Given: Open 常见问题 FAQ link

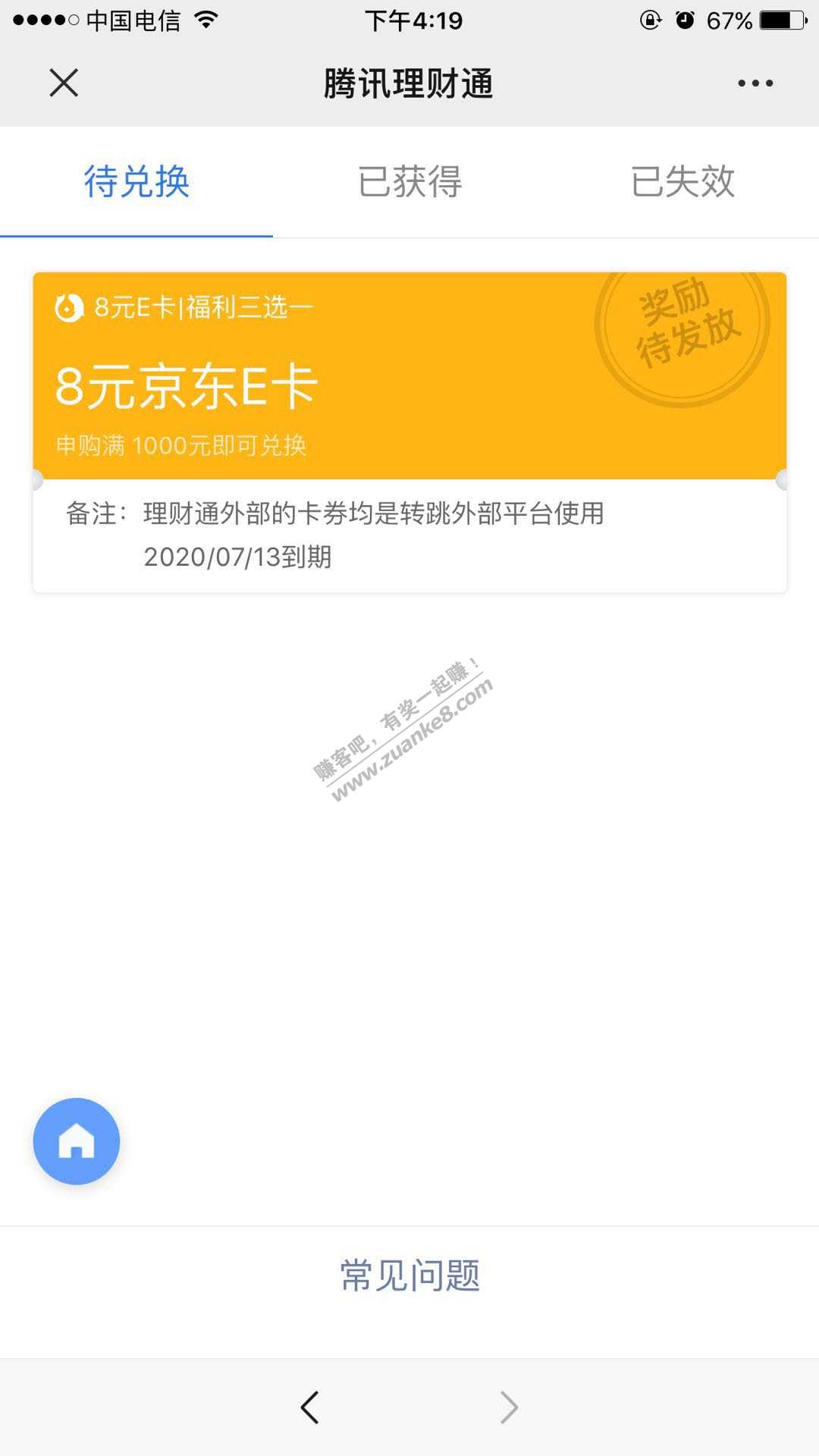Looking at the screenshot, I should click(409, 1276).
